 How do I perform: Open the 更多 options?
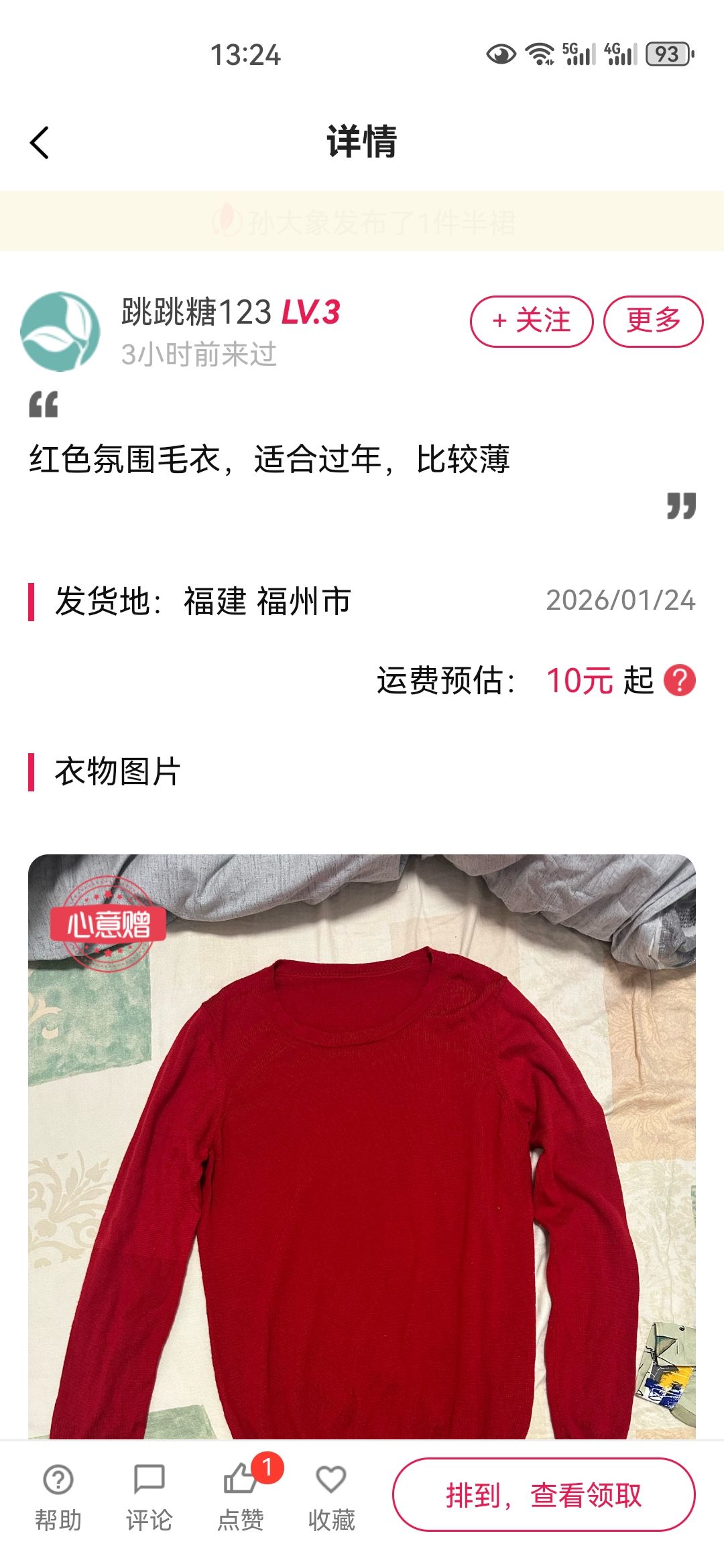(x=653, y=321)
